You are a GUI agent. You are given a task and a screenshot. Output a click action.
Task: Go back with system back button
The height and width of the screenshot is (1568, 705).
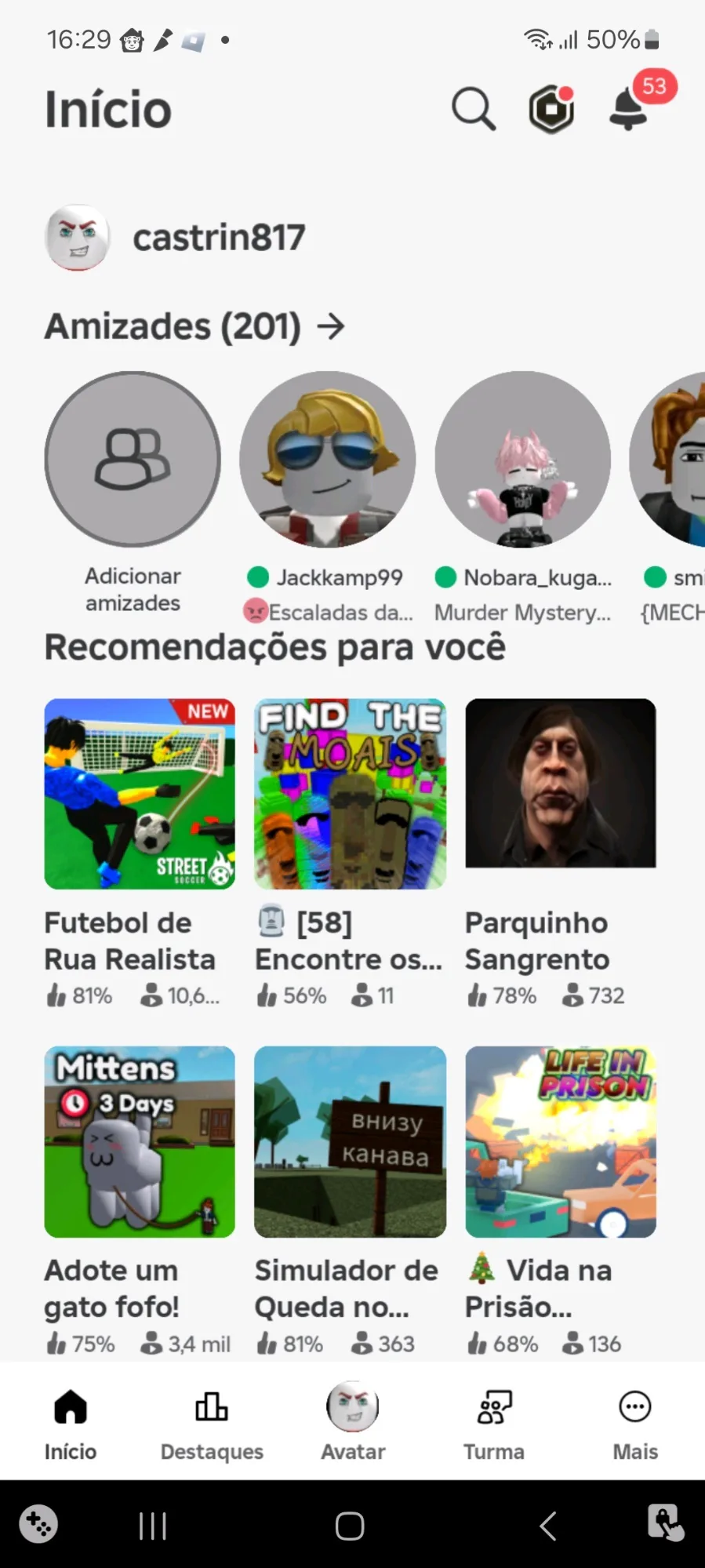(x=548, y=1526)
